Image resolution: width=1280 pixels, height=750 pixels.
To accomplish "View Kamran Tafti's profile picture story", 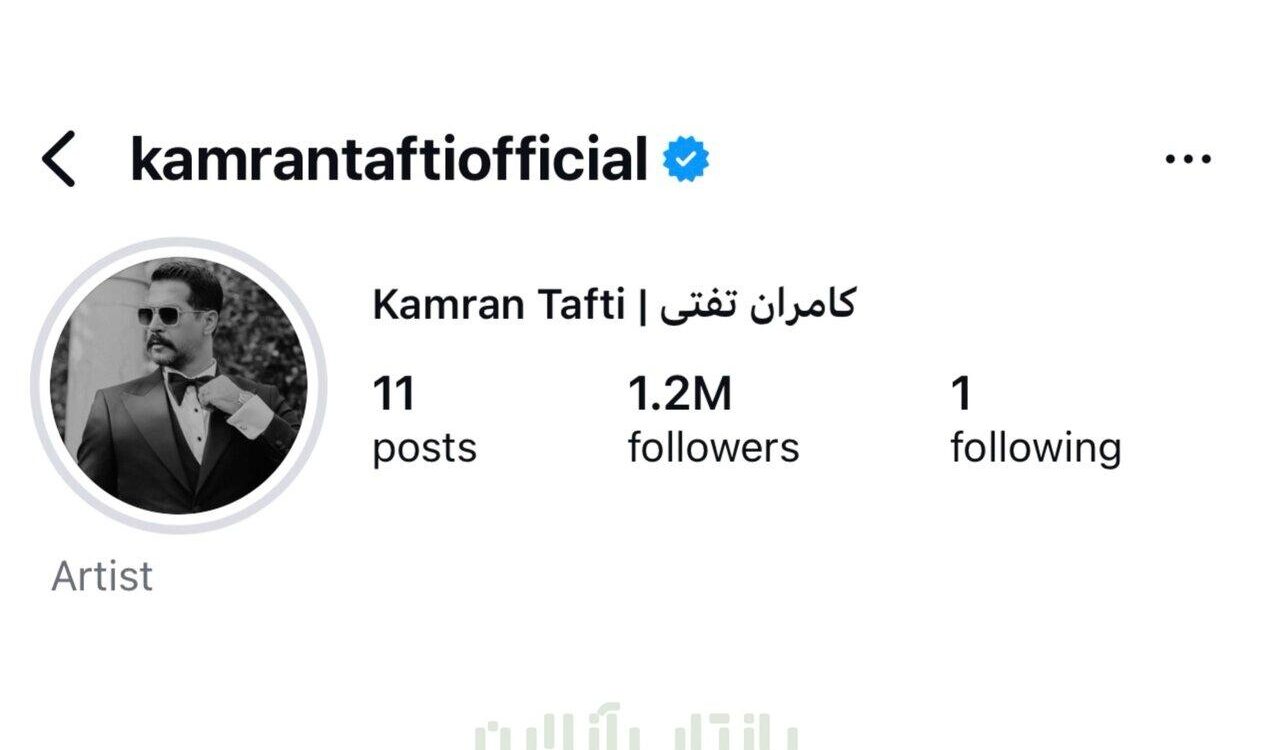I will tap(180, 386).
